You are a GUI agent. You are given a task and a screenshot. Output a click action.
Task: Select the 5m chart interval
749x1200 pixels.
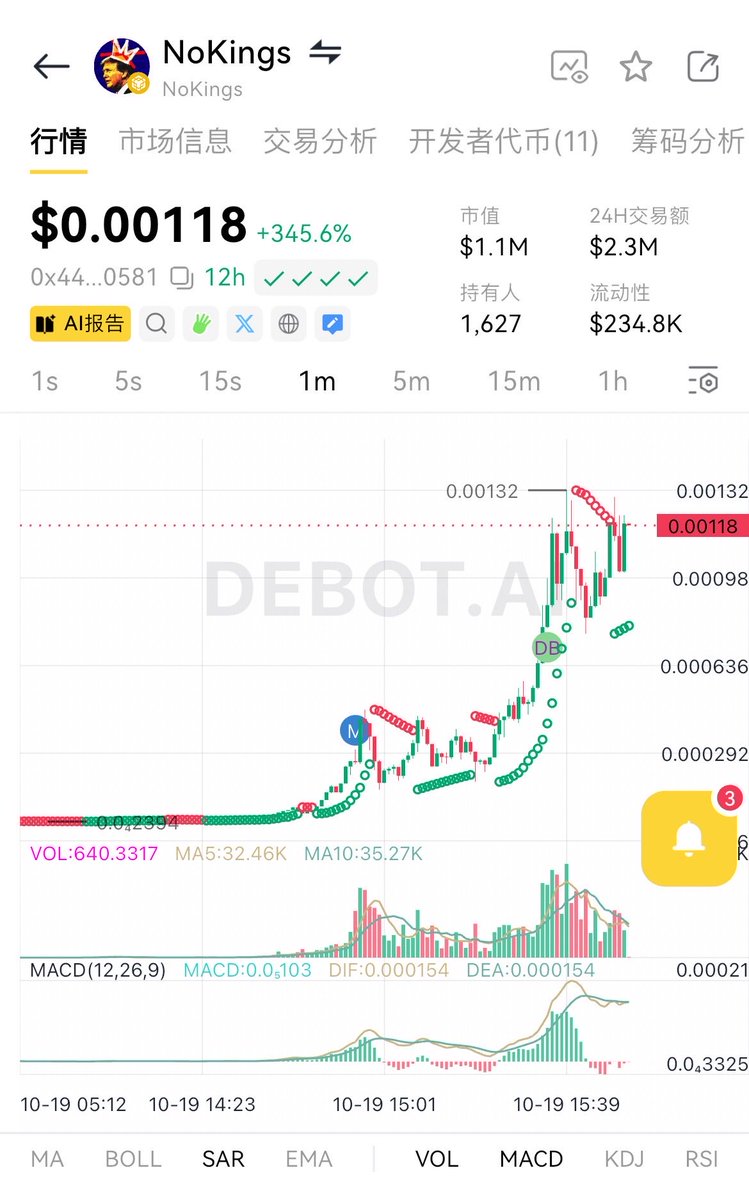(411, 381)
